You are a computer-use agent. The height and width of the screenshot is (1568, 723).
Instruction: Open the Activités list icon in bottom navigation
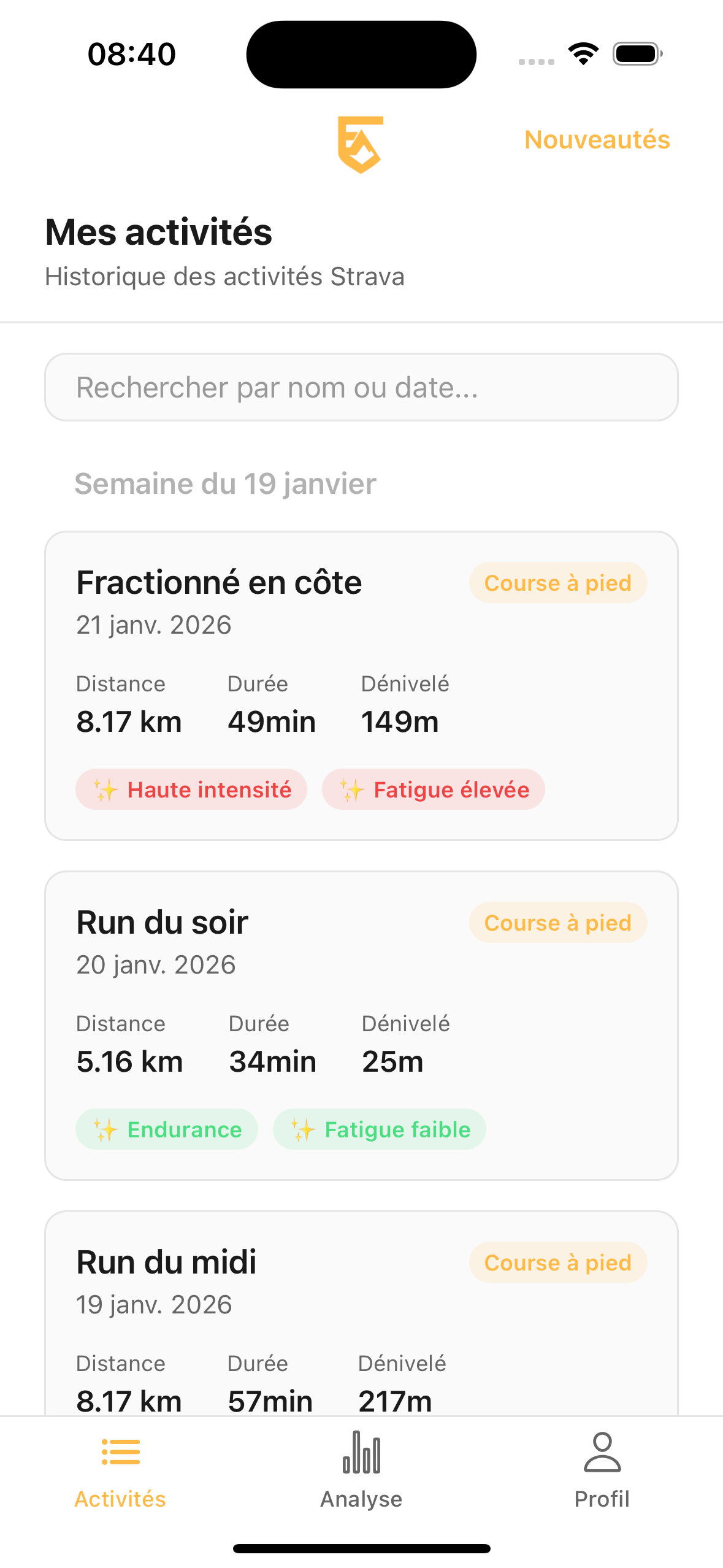120,1455
